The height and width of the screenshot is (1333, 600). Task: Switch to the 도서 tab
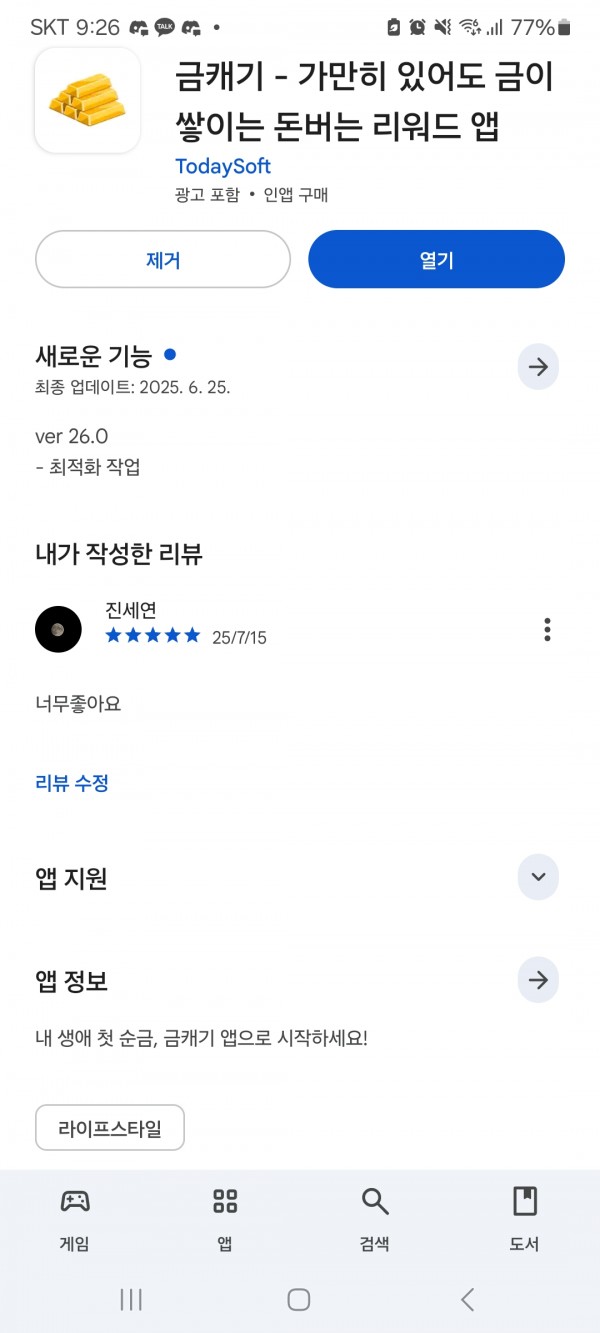pyautogui.click(x=525, y=1218)
